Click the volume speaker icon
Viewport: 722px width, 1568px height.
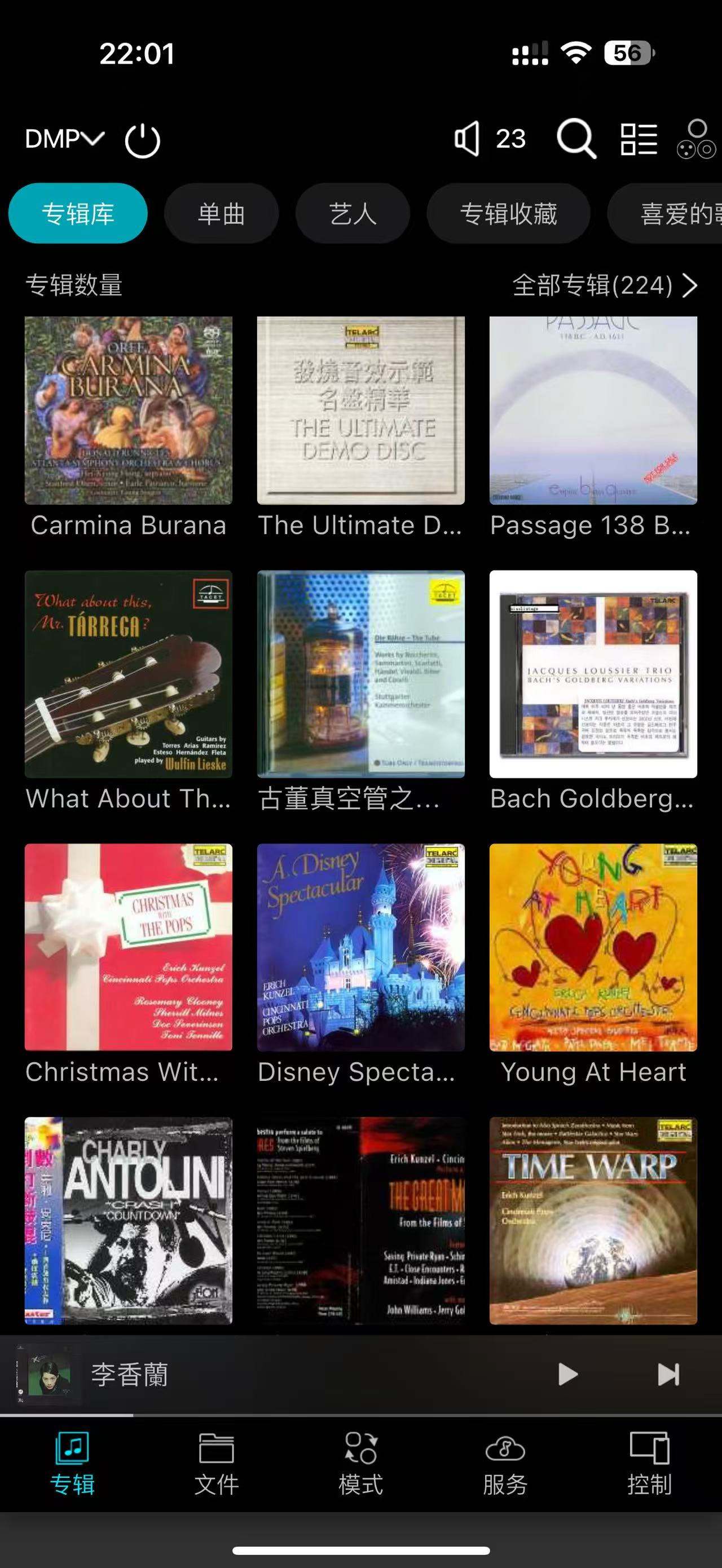tap(469, 139)
